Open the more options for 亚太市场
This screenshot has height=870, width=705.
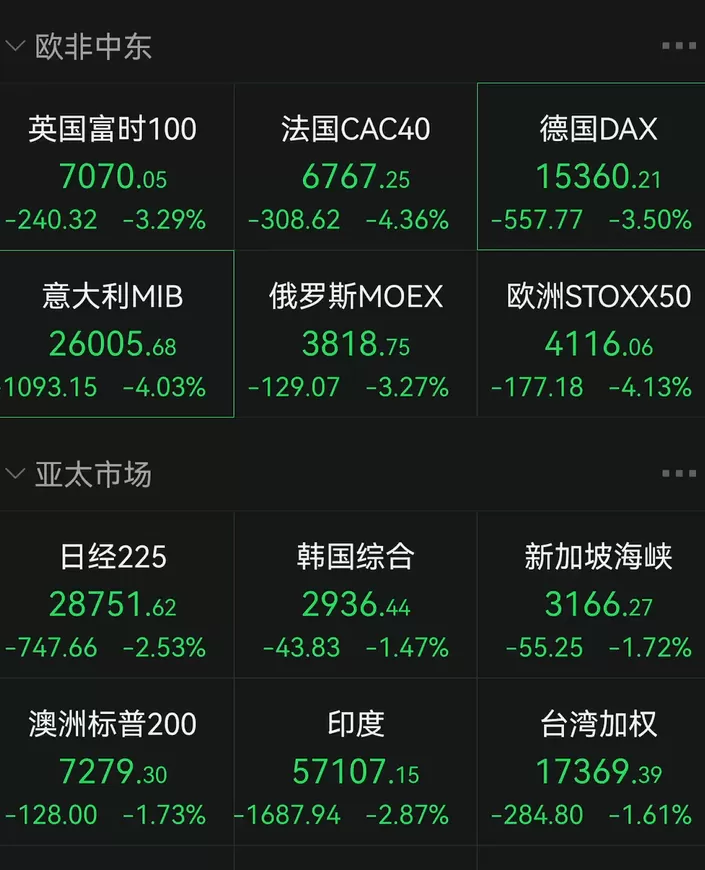coord(679,473)
